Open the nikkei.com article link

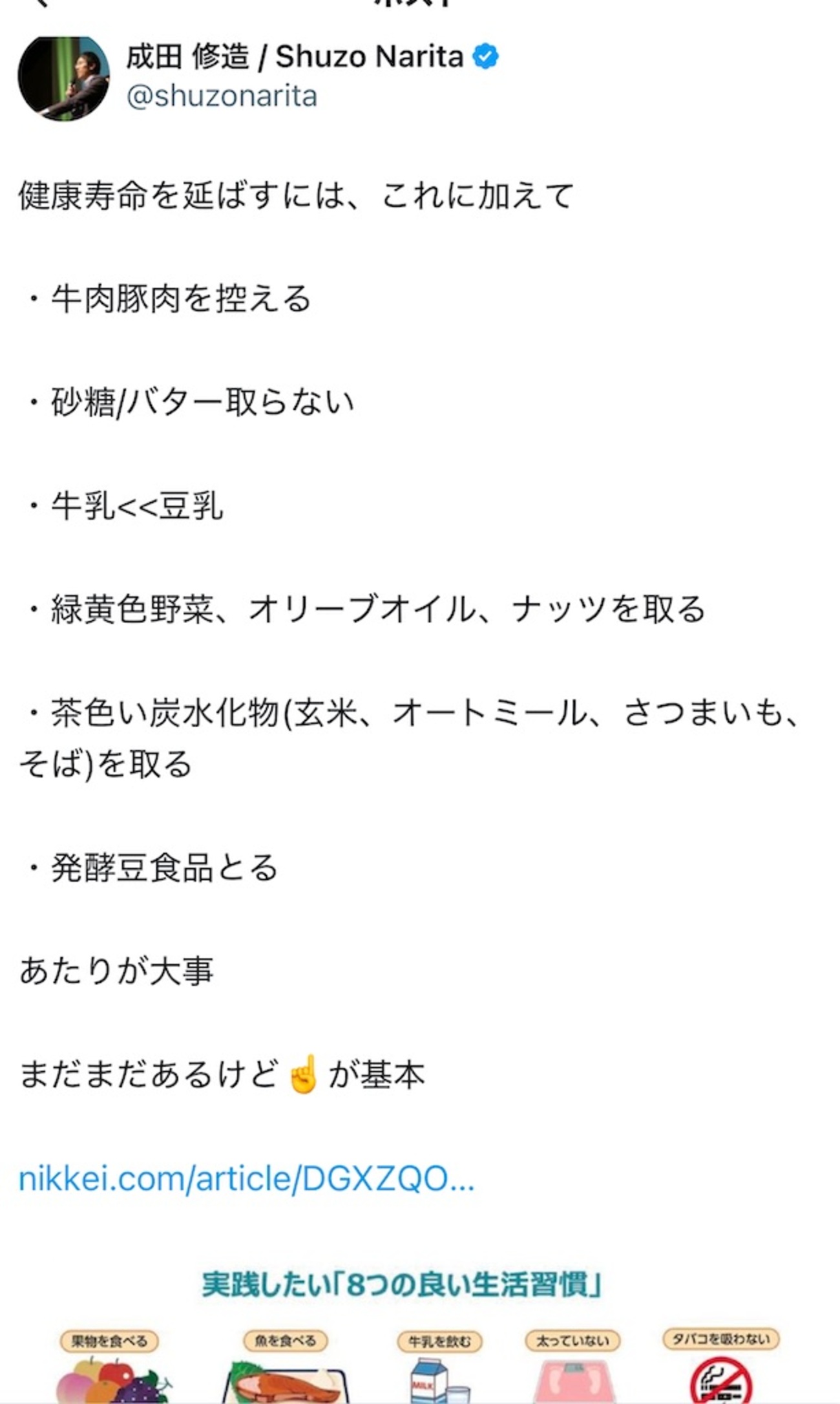(x=246, y=1178)
